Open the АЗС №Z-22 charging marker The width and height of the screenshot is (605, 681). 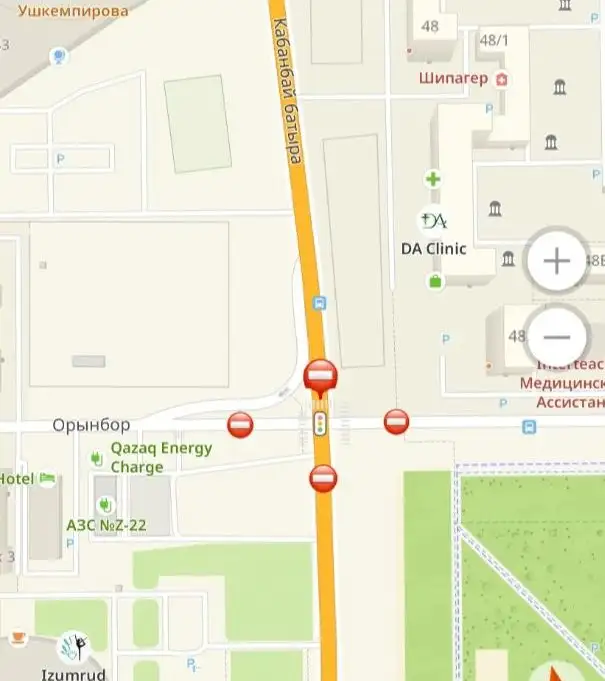pos(105,504)
